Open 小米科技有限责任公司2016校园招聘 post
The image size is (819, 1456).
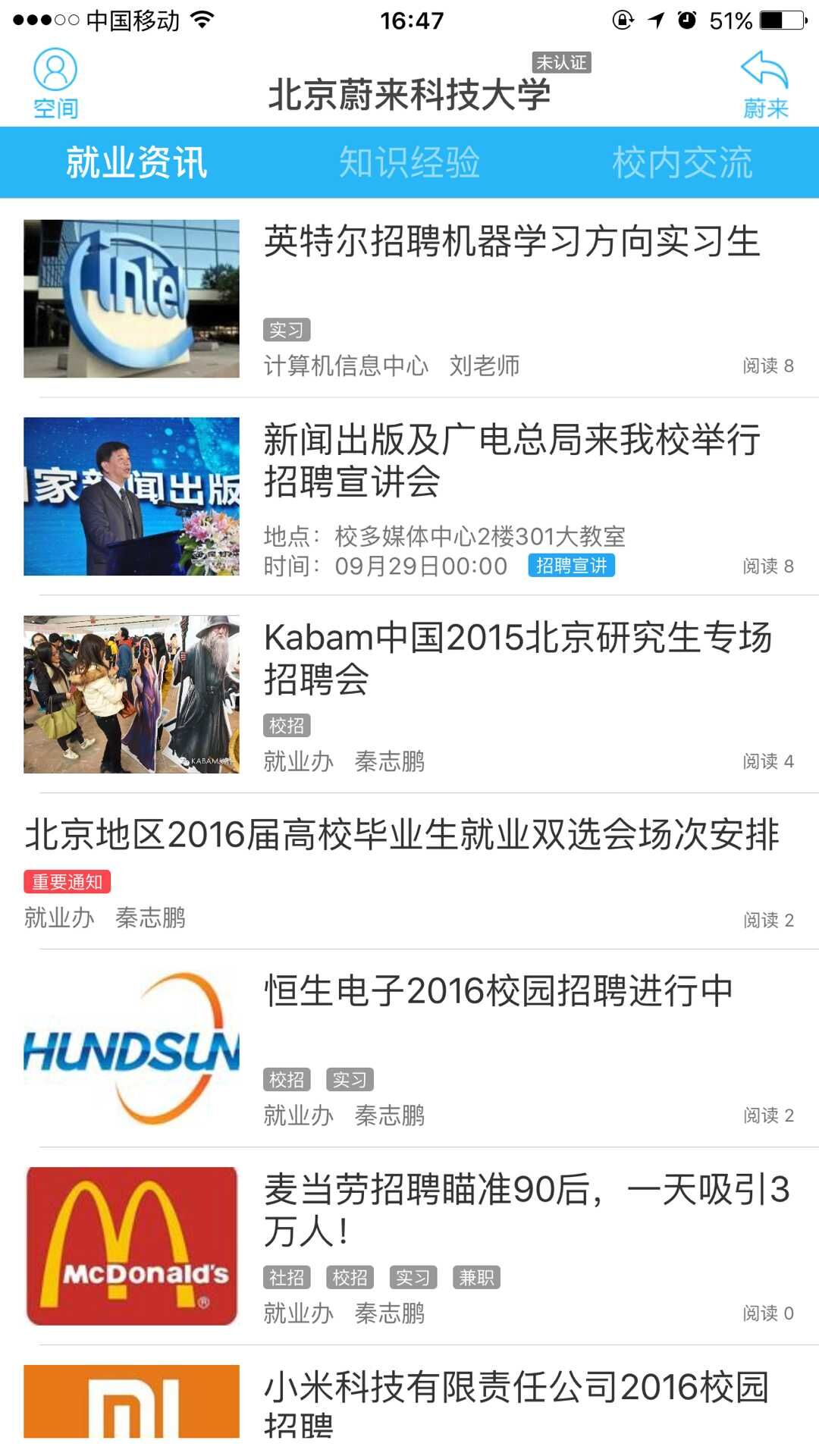[516, 1401]
